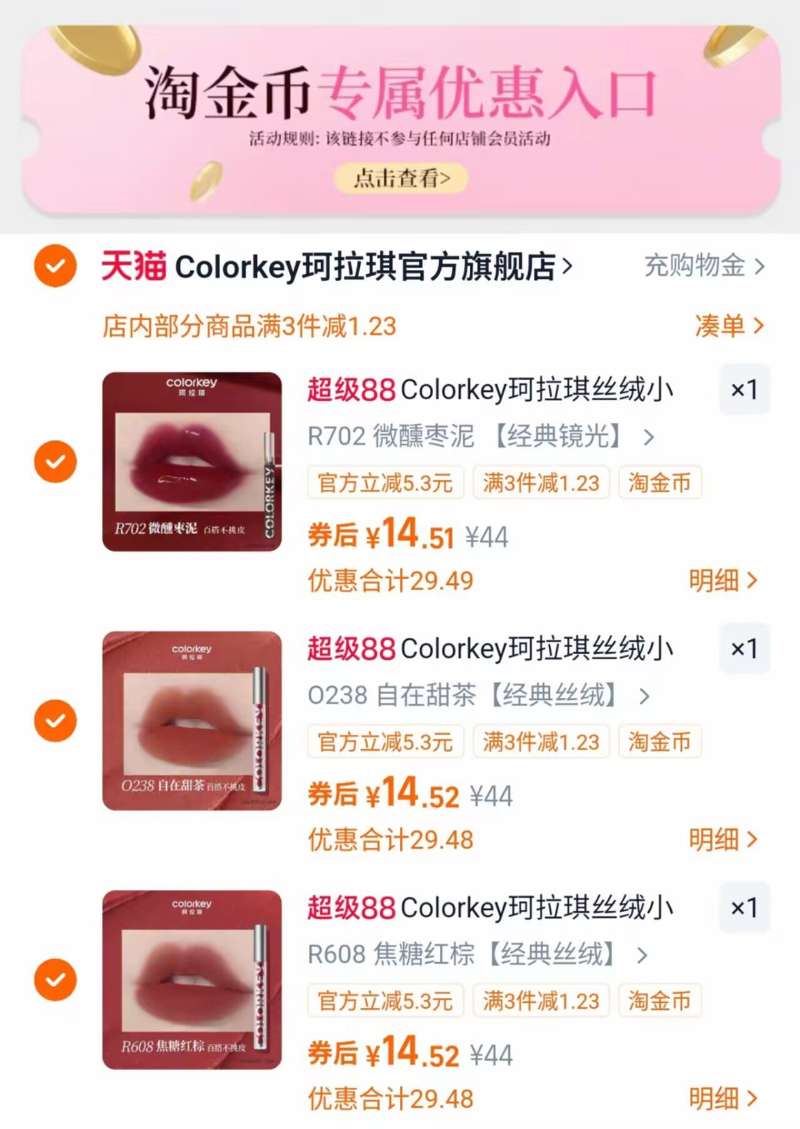Click the ×1 quantity badge on R702
The image size is (800, 1129).
pyautogui.click(x=744, y=390)
